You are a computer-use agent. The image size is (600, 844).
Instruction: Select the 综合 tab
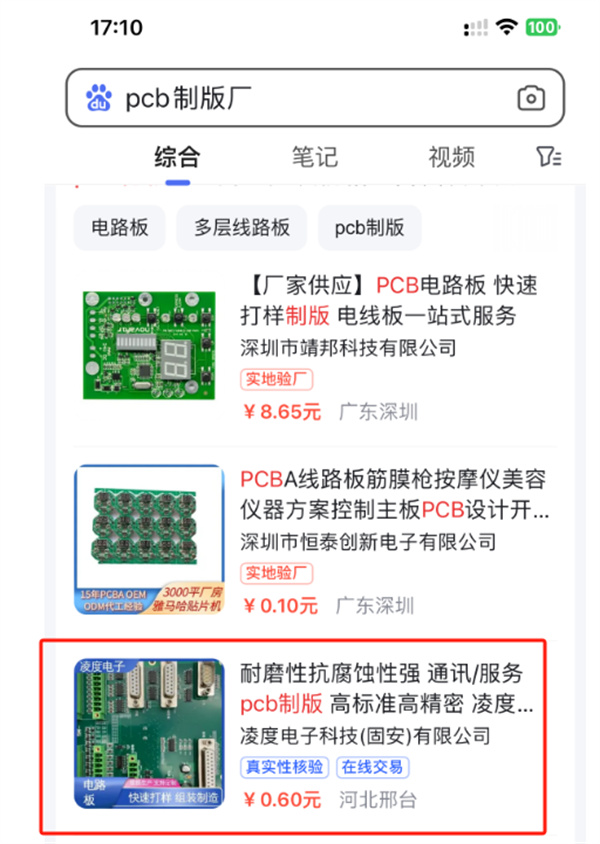click(x=178, y=157)
